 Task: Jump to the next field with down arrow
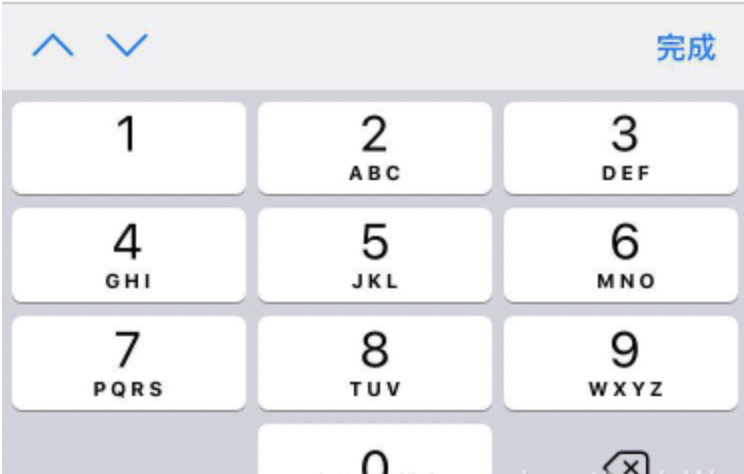127,45
